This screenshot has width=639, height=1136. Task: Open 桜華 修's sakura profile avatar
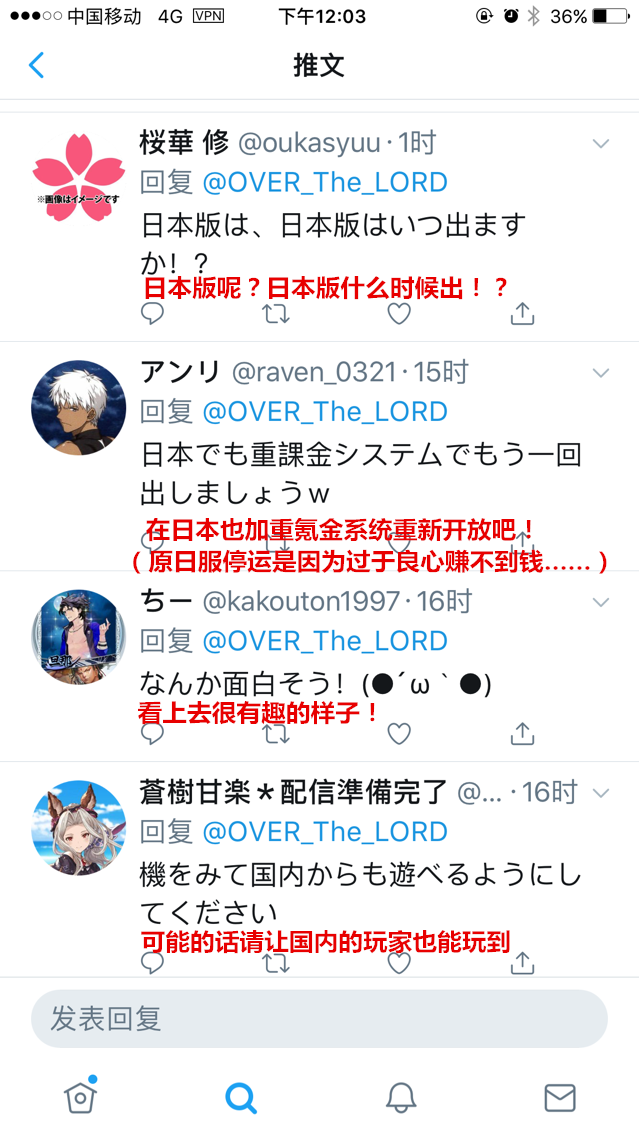point(79,178)
